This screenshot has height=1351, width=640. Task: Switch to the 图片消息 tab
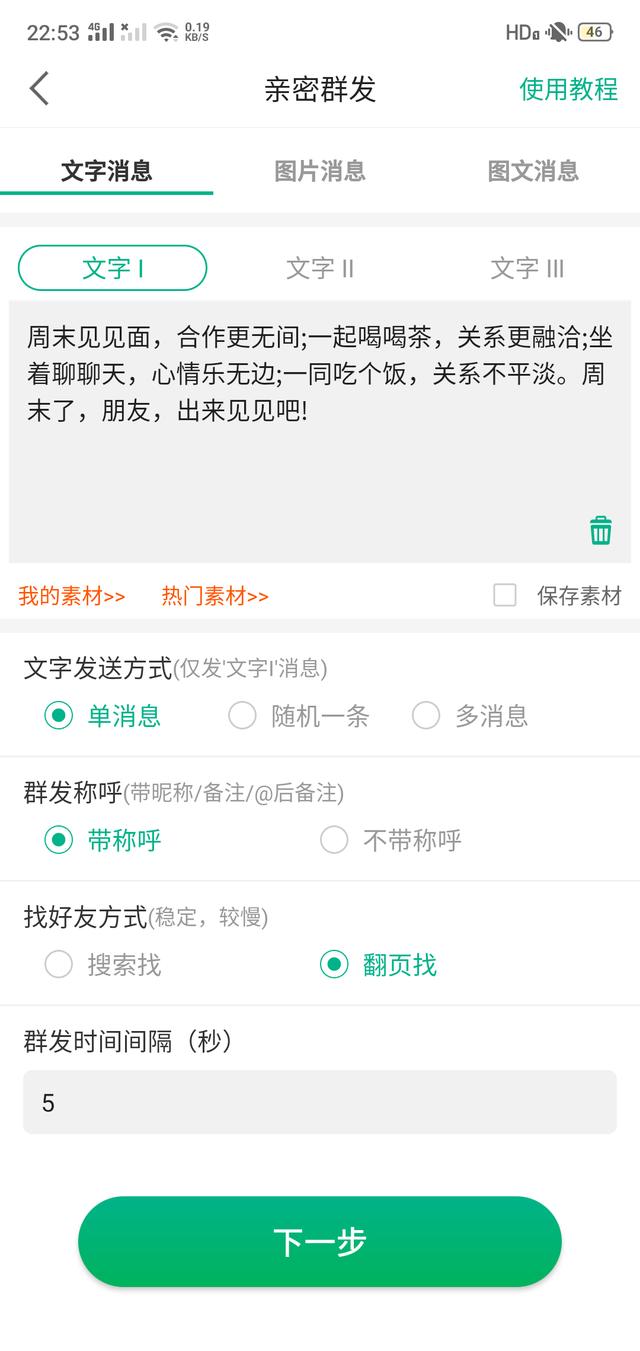tap(320, 171)
